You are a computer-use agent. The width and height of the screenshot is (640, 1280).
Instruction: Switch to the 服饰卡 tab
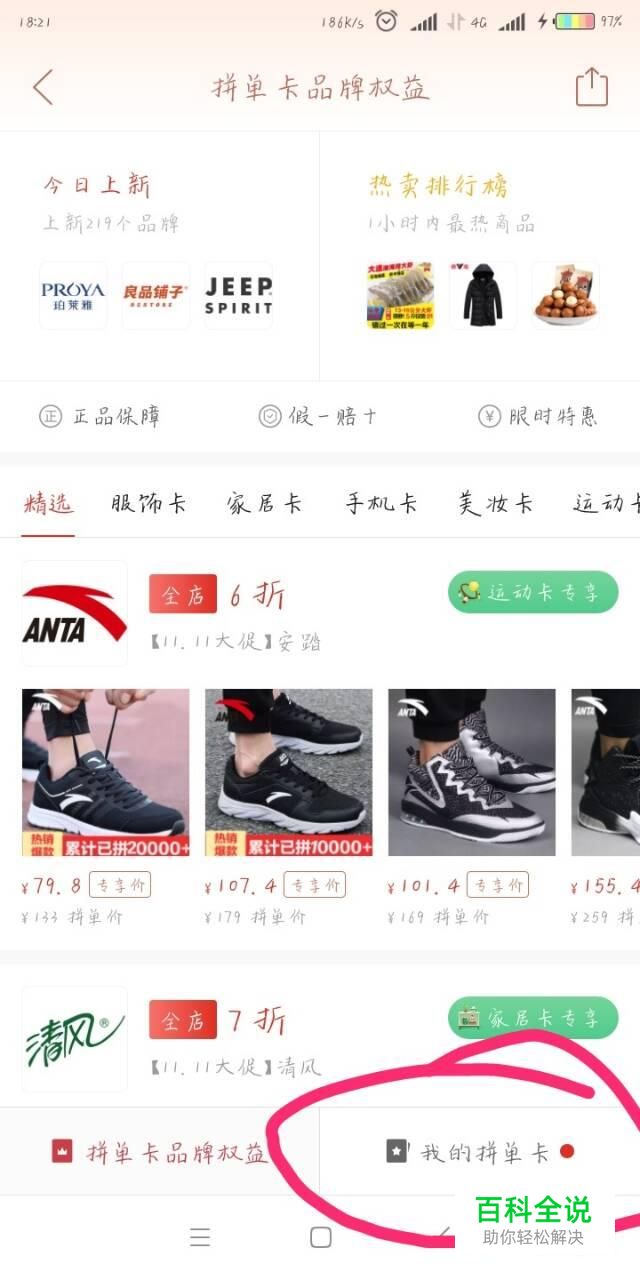(x=149, y=503)
